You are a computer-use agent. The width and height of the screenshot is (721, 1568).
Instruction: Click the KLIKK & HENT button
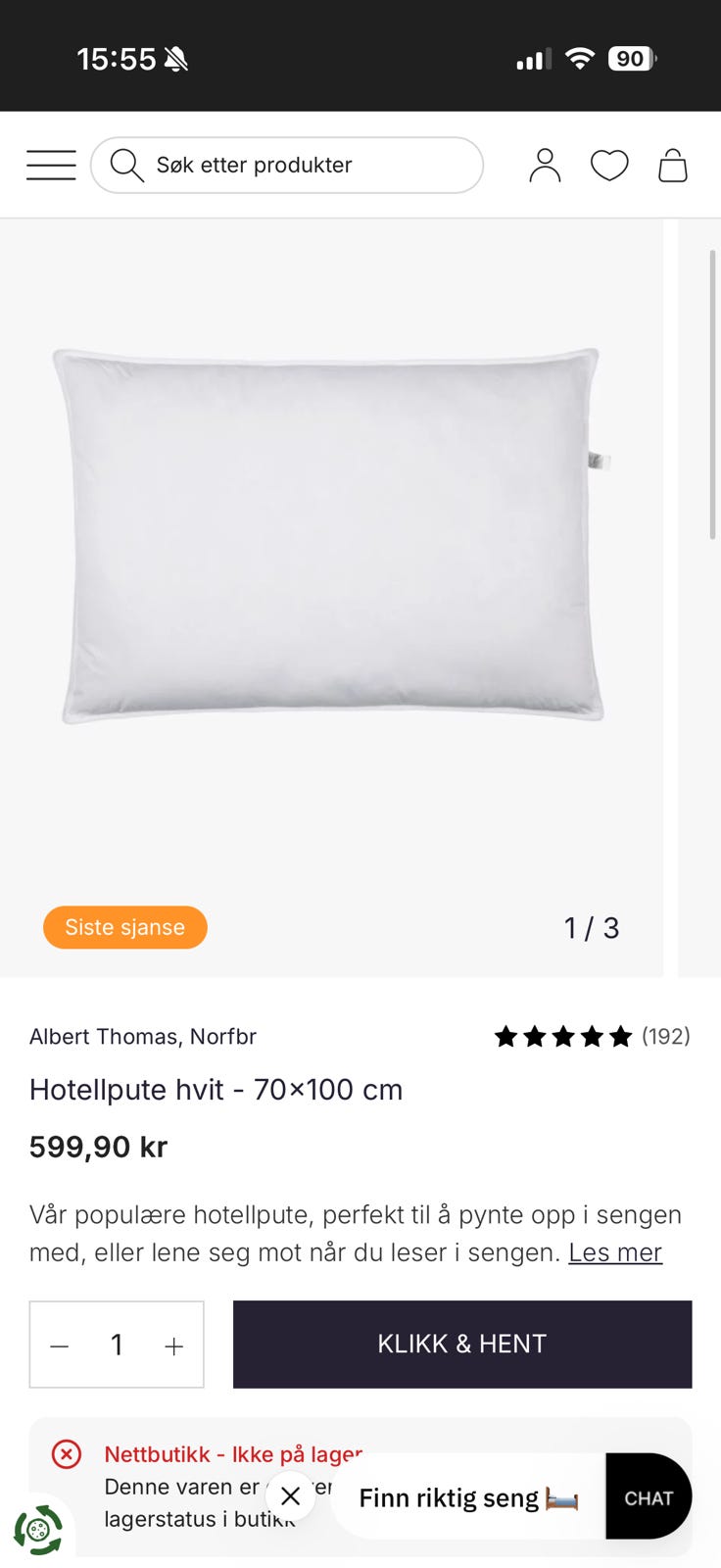pyautogui.click(x=461, y=1345)
